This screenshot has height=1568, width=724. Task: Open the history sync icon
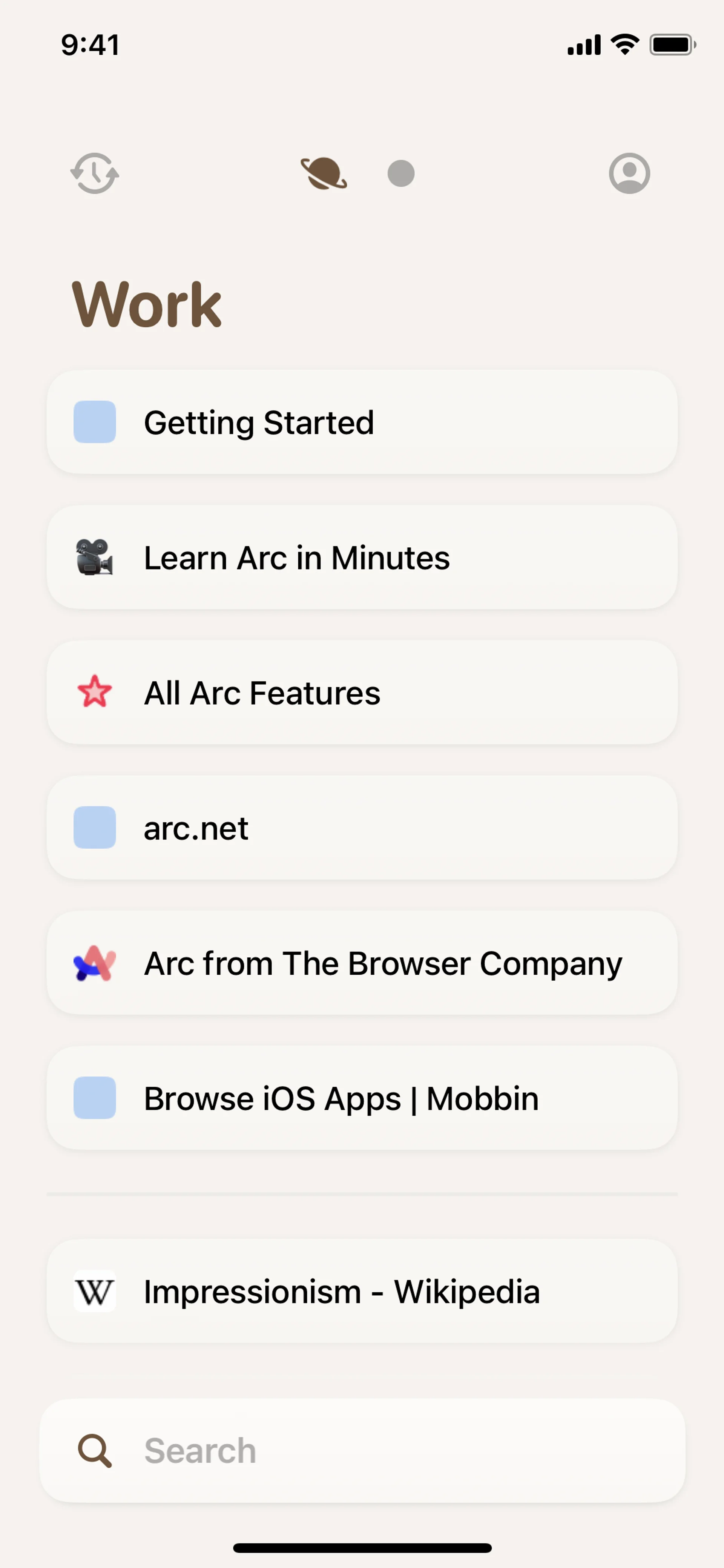95,174
